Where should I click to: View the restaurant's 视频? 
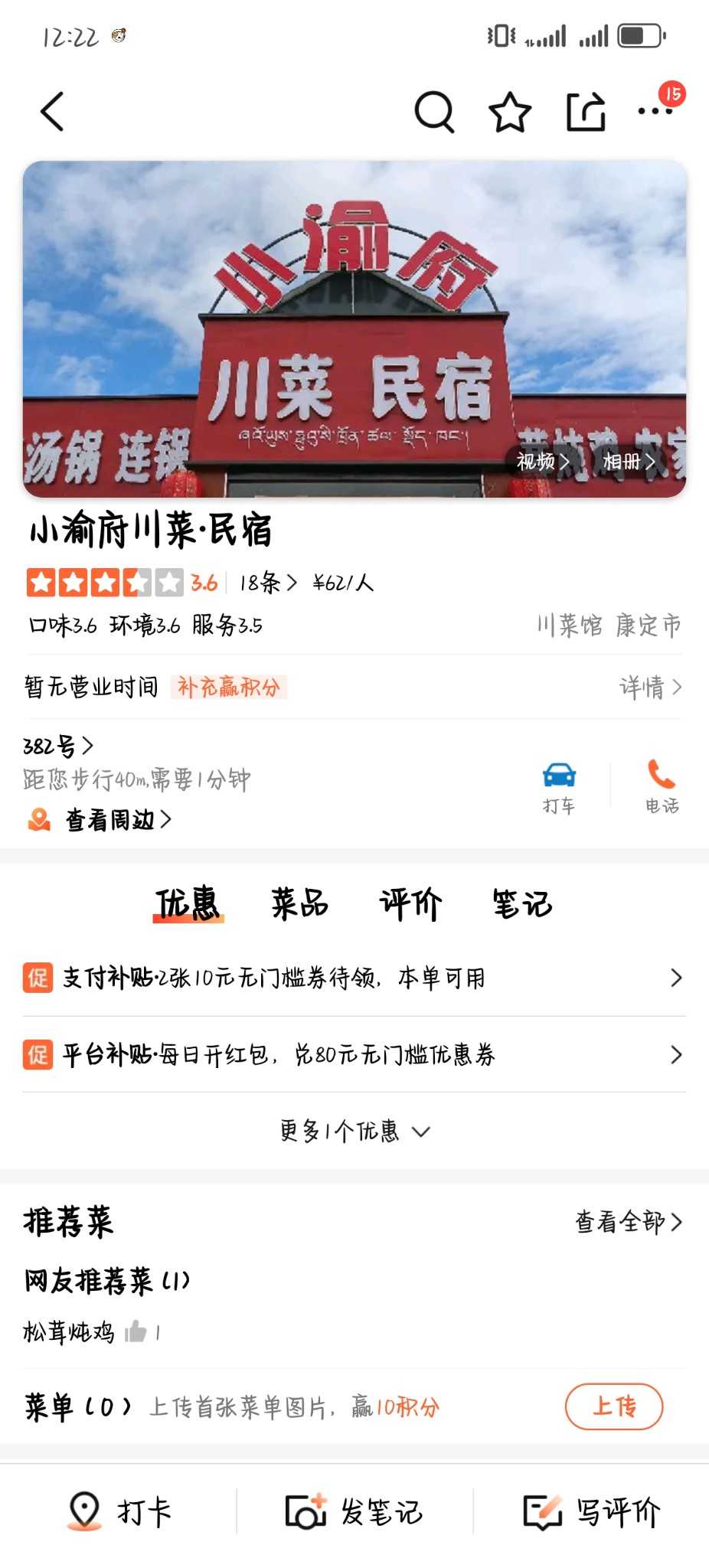point(542,462)
